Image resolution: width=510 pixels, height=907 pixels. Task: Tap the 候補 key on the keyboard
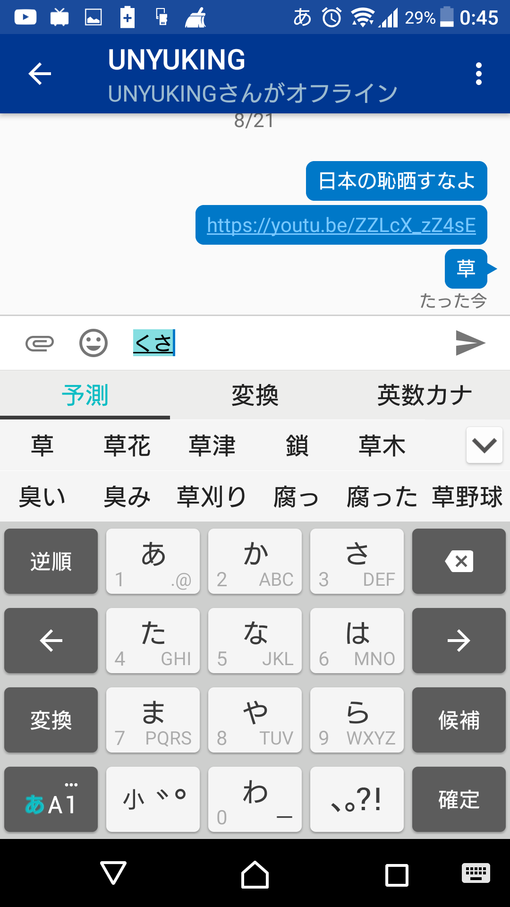(x=459, y=720)
